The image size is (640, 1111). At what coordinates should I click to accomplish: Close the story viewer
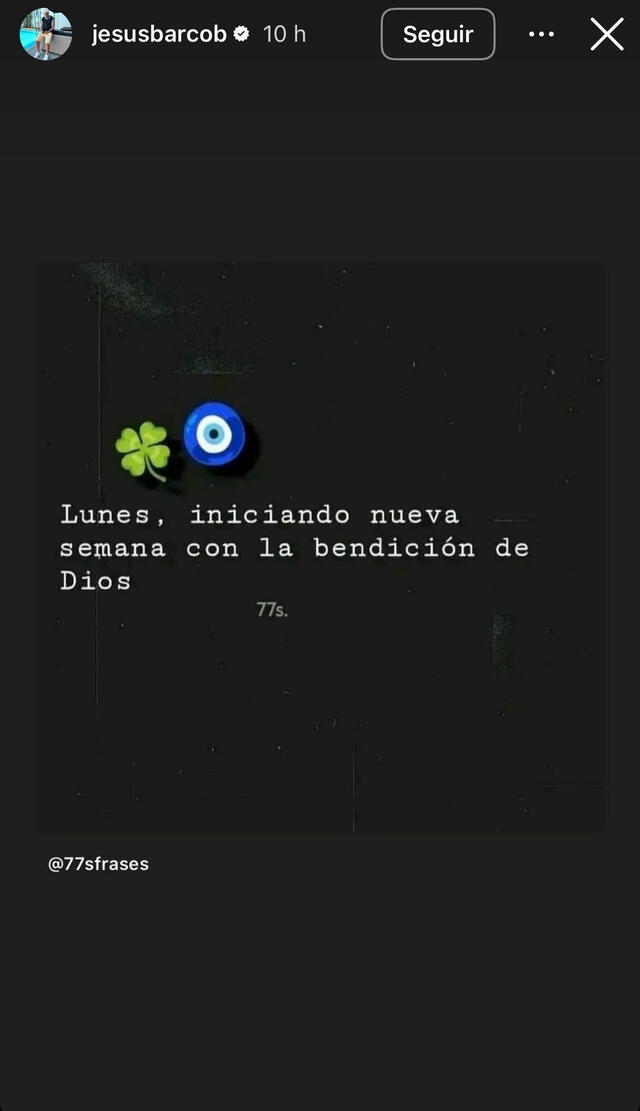click(x=606, y=34)
